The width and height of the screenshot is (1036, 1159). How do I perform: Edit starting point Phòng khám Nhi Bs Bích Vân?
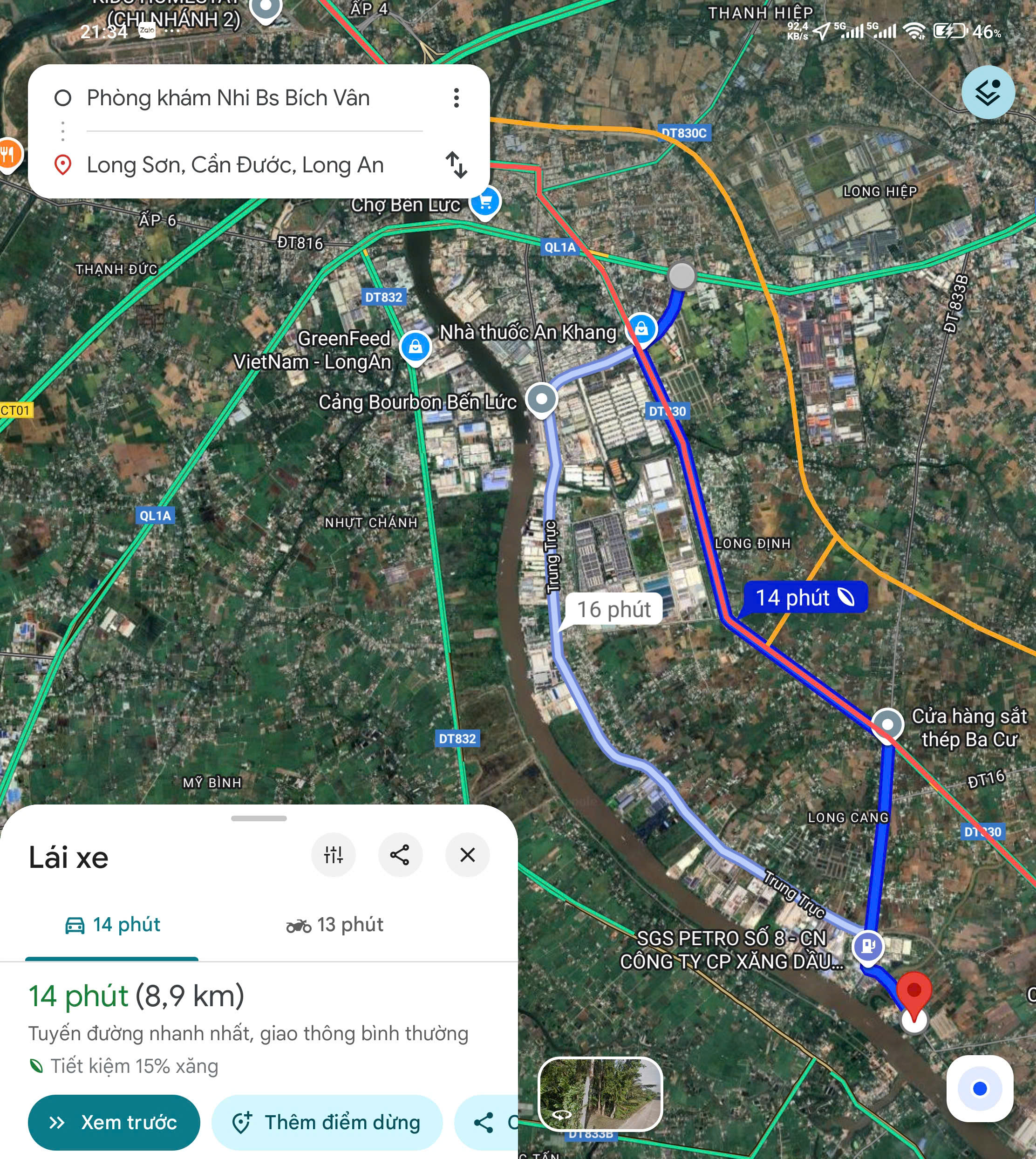tap(228, 98)
